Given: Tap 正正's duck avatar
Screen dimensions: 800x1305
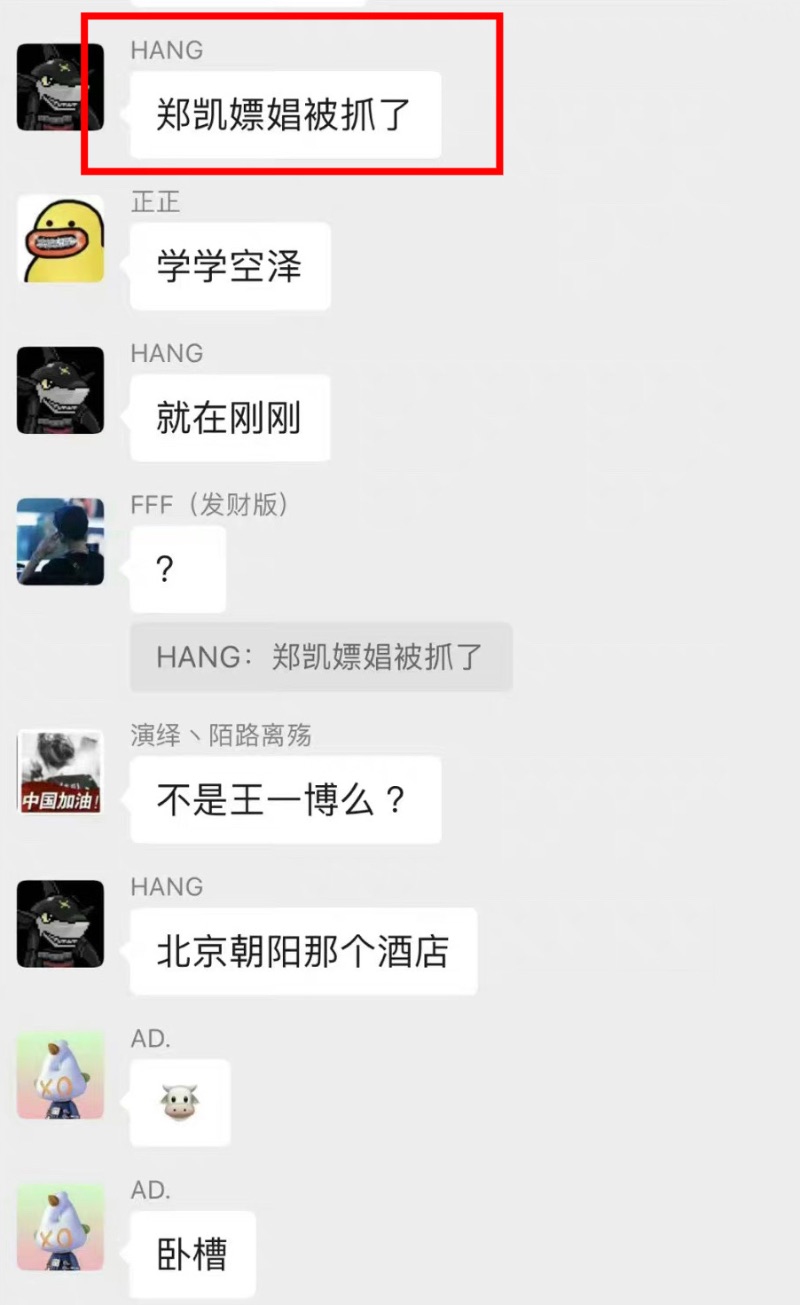Looking at the screenshot, I should (60, 239).
